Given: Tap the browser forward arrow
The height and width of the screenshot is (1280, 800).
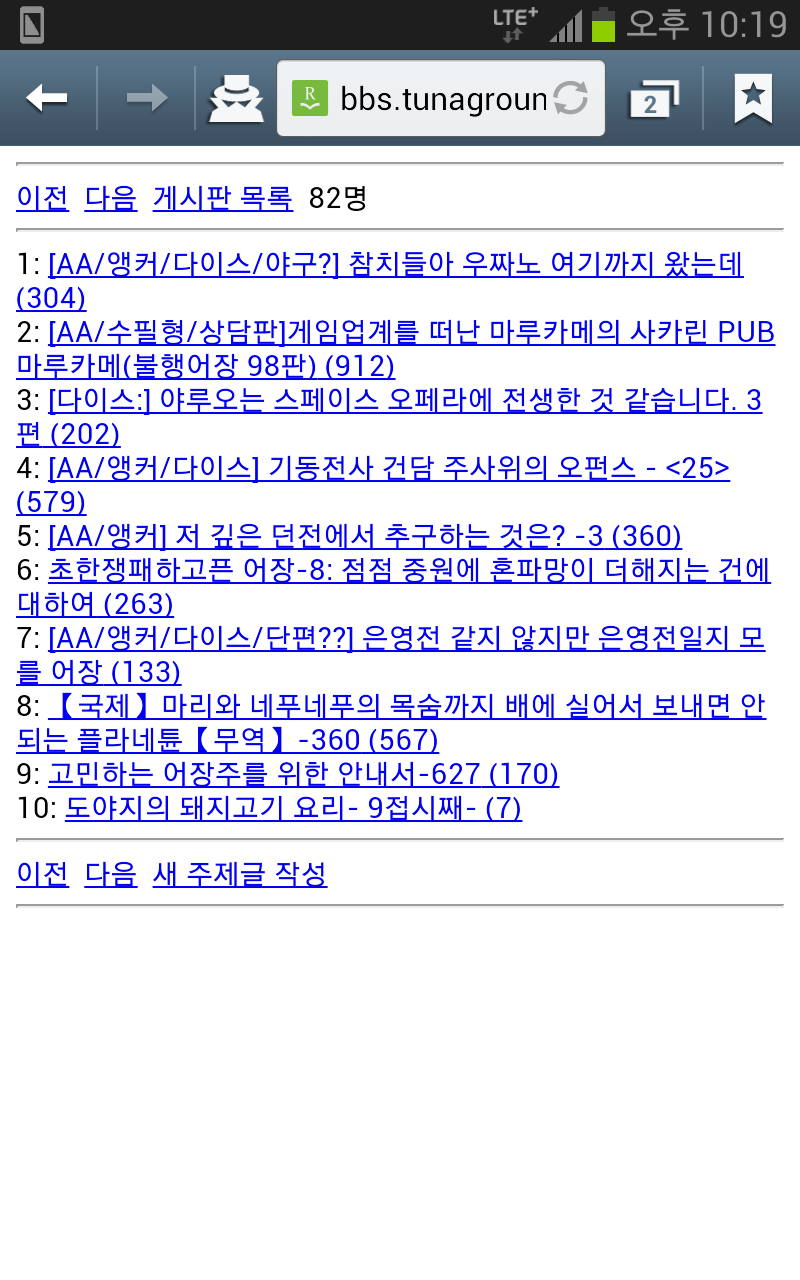Looking at the screenshot, I should click(x=146, y=98).
